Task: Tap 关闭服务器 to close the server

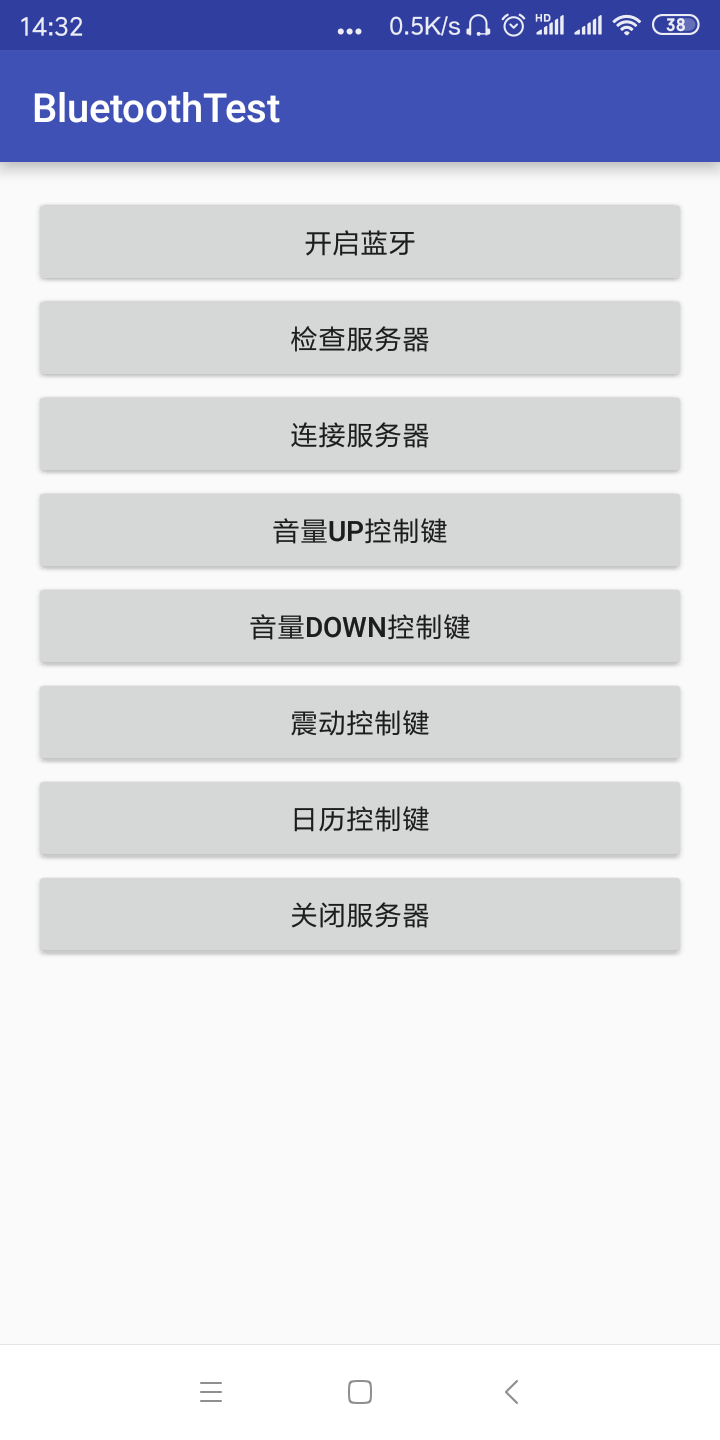Action: tap(360, 914)
